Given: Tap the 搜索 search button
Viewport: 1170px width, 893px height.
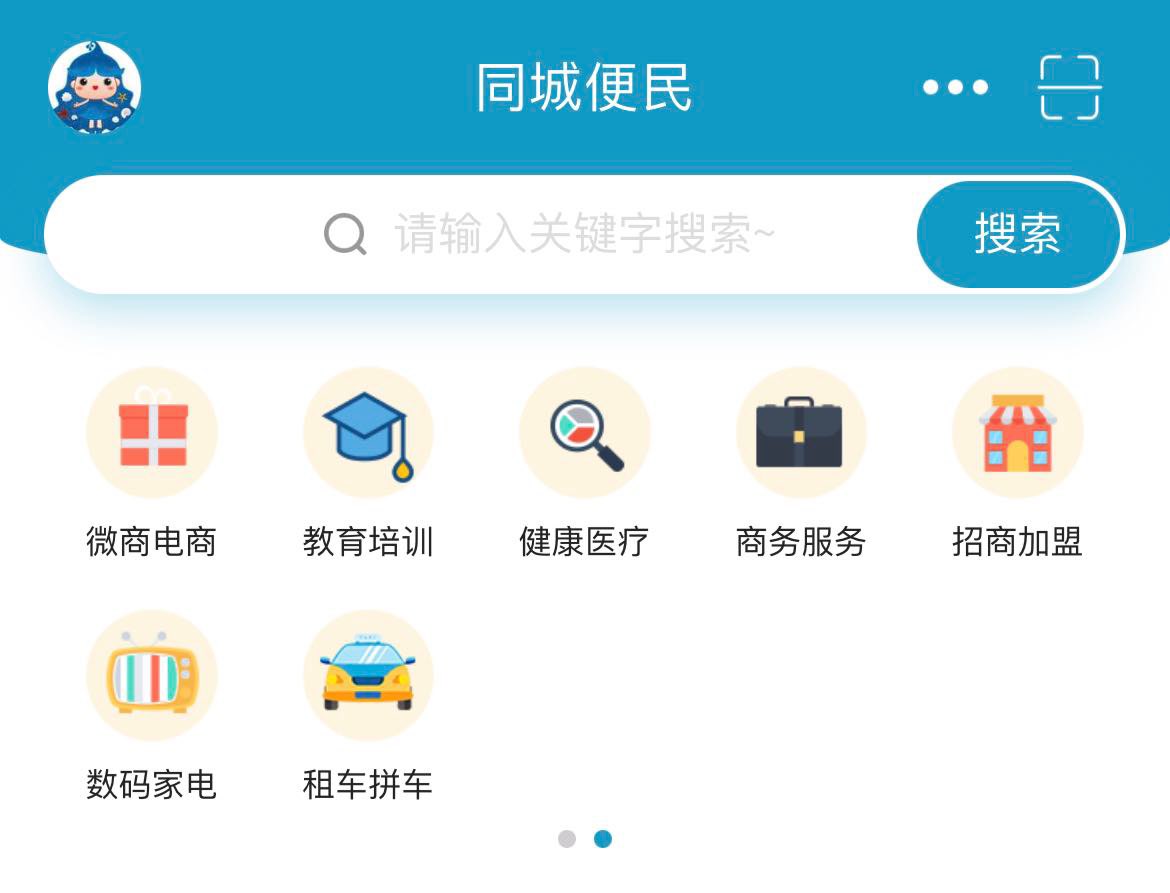Looking at the screenshot, I should pyautogui.click(x=1017, y=235).
